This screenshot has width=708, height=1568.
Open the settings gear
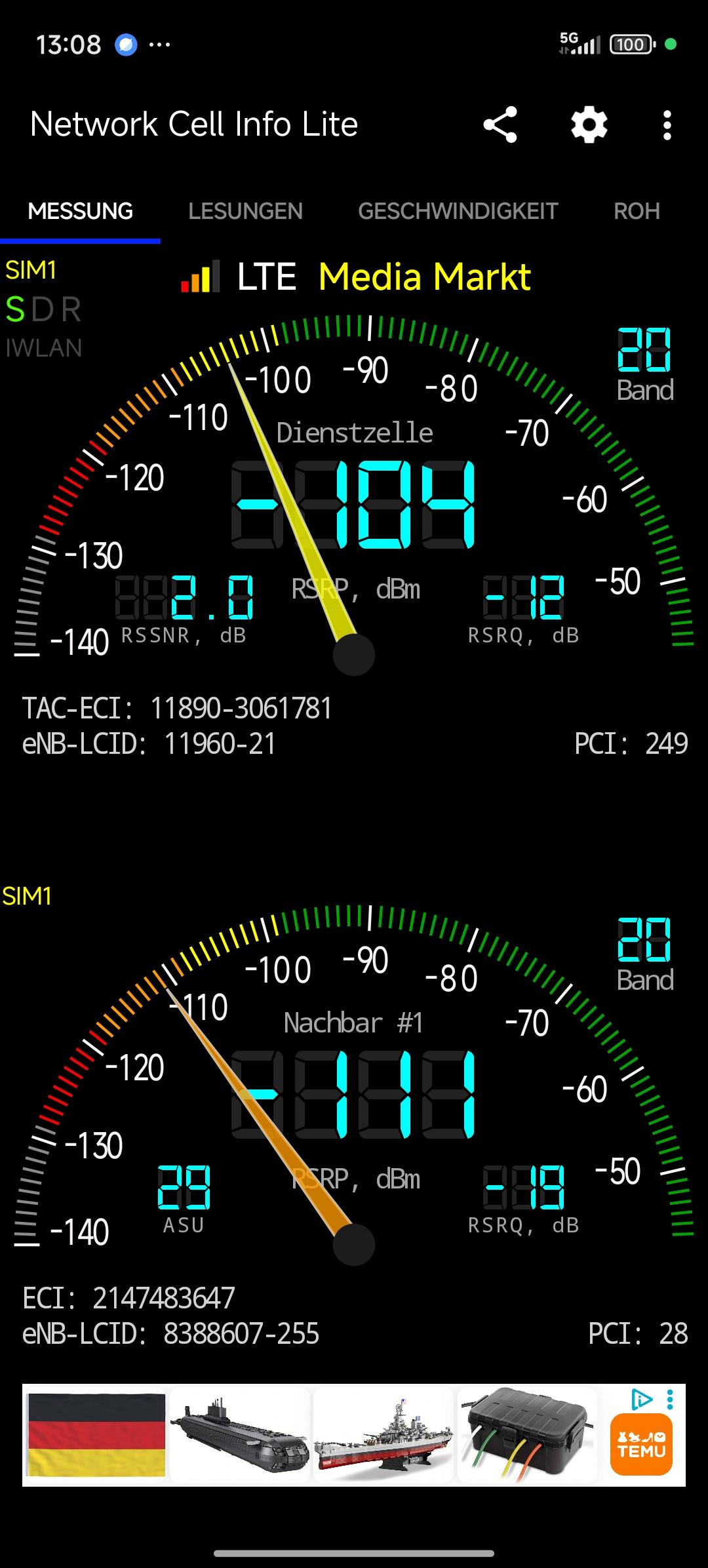pyautogui.click(x=589, y=125)
